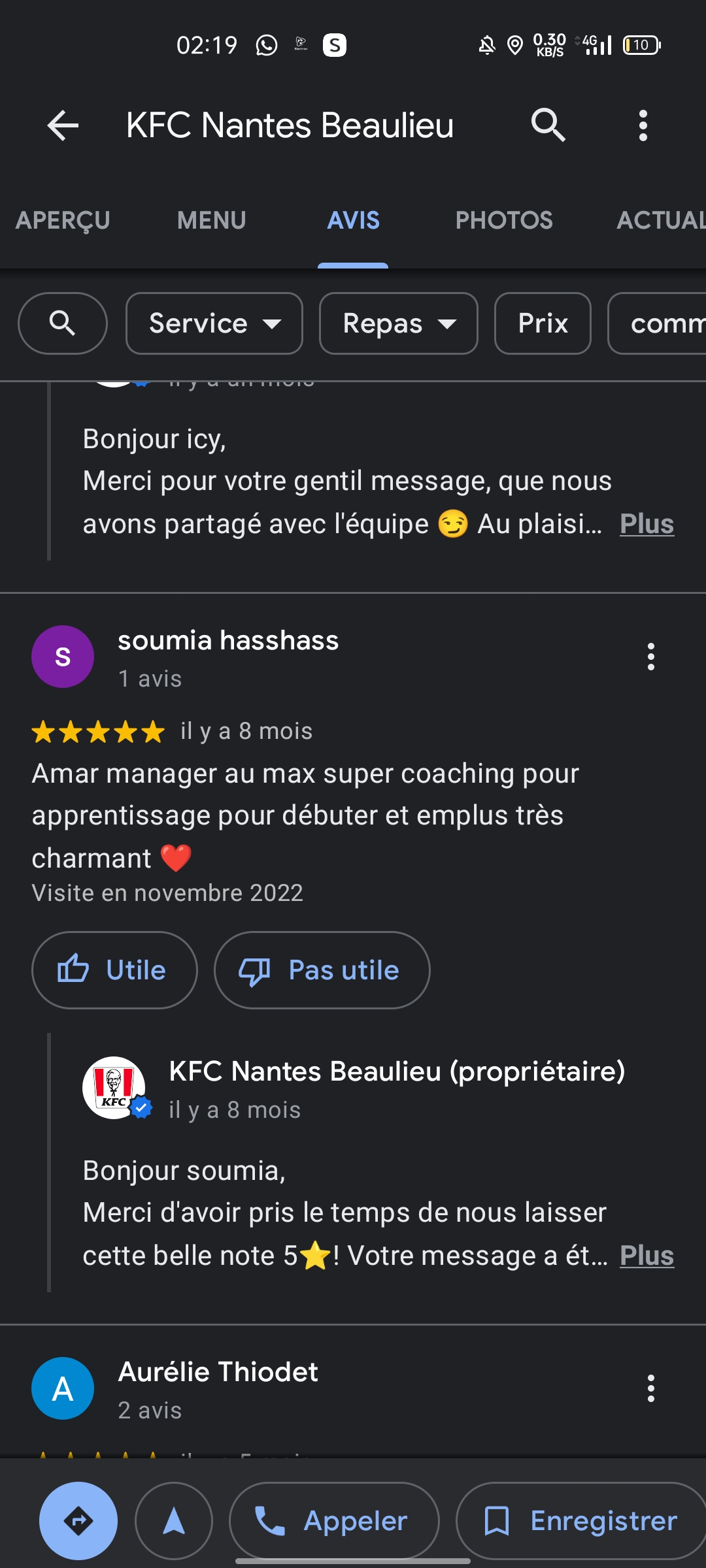
Task: Switch to the Menu tab
Action: click(x=211, y=221)
